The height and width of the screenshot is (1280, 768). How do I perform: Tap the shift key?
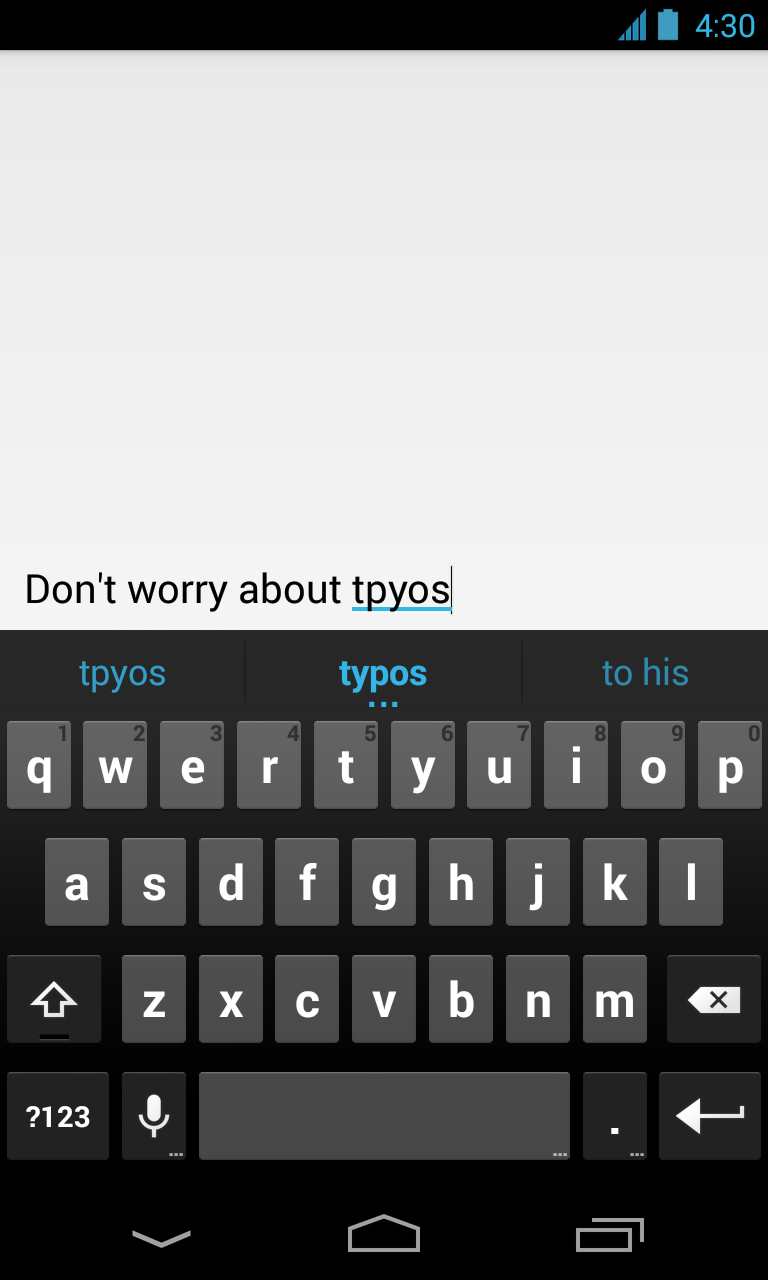pos(54,999)
